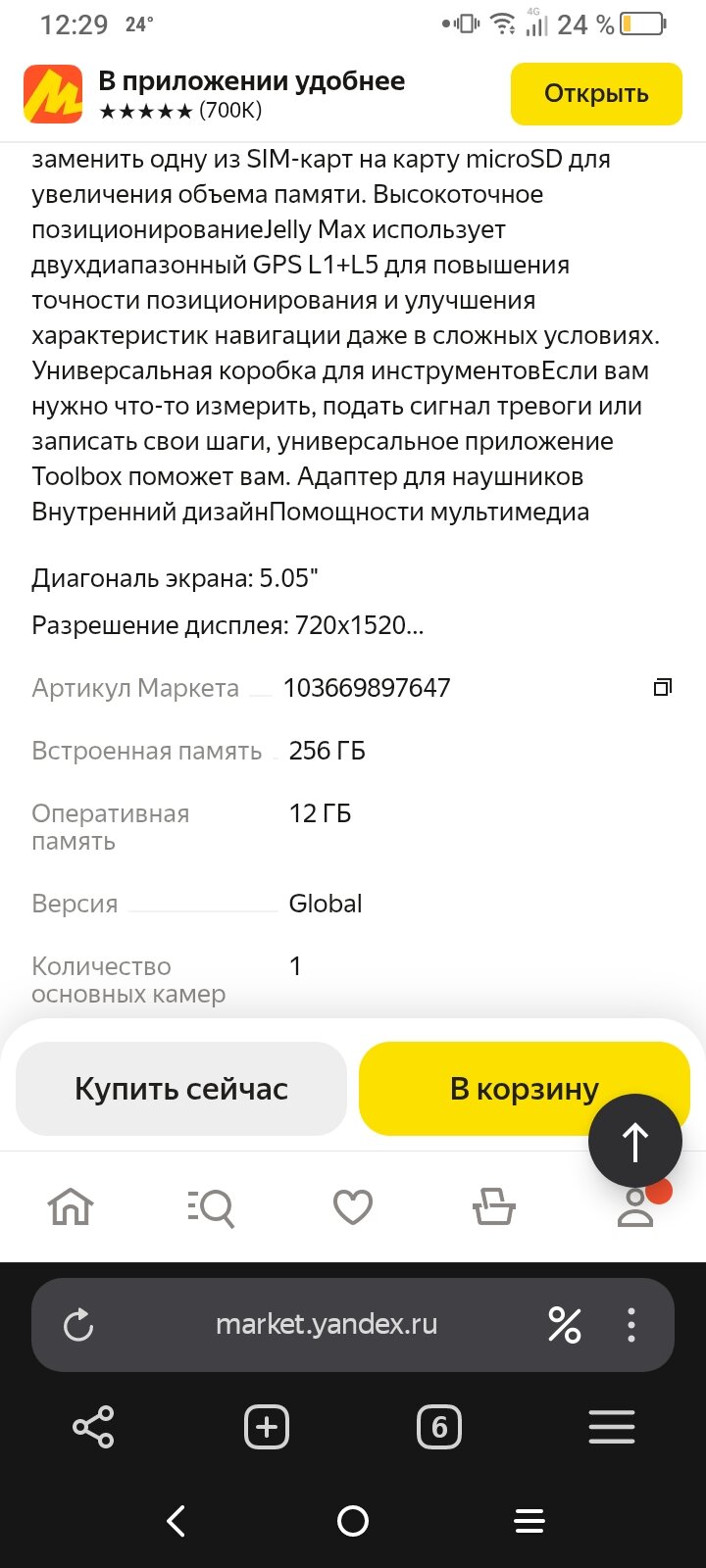Screen dimensions: 706x1568
Task: Tap Купить сейчас to buy immediately
Action: coord(181,1089)
